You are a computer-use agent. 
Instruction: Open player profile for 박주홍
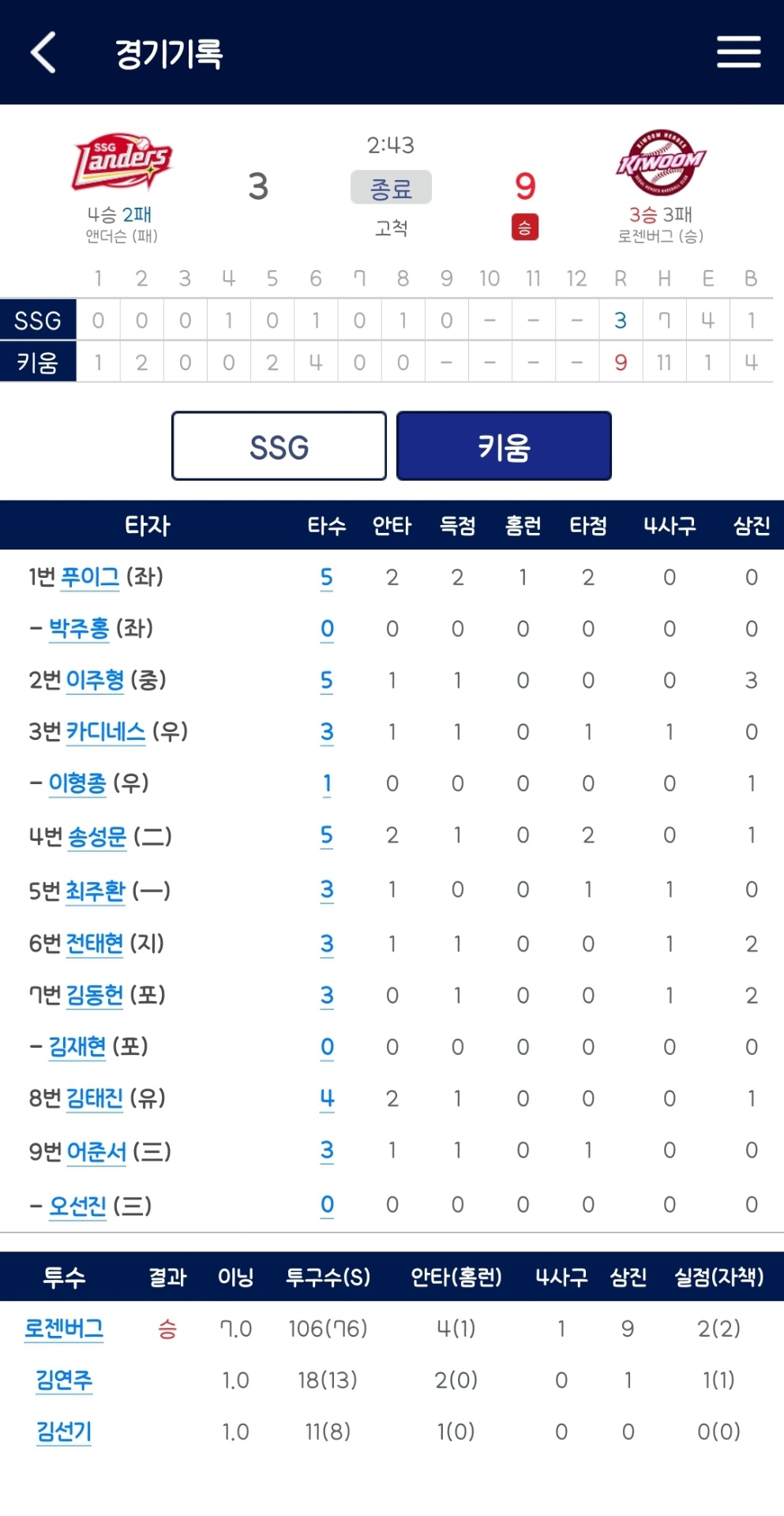(79, 629)
